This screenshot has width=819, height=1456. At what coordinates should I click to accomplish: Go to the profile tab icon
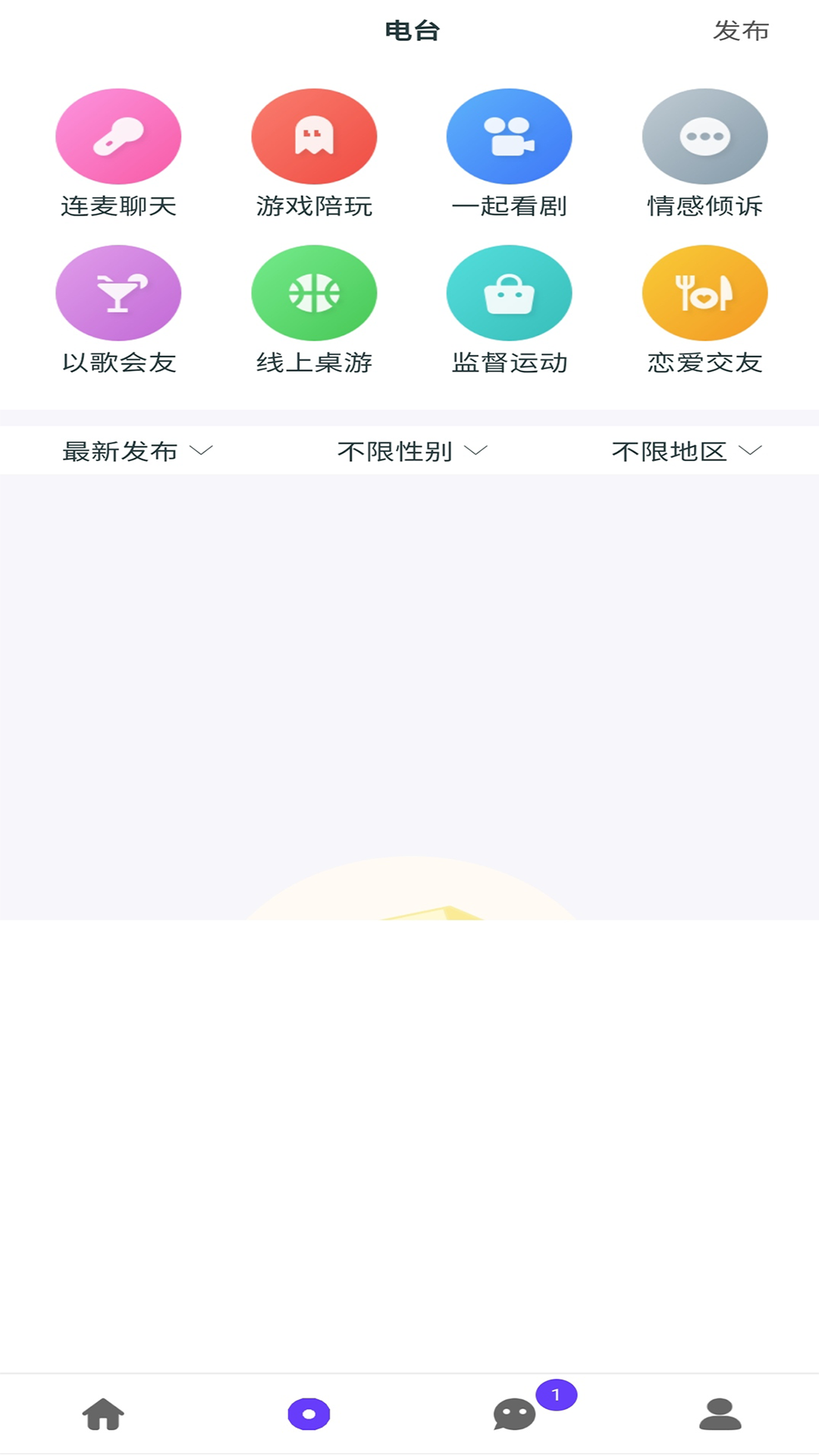click(x=719, y=1413)
